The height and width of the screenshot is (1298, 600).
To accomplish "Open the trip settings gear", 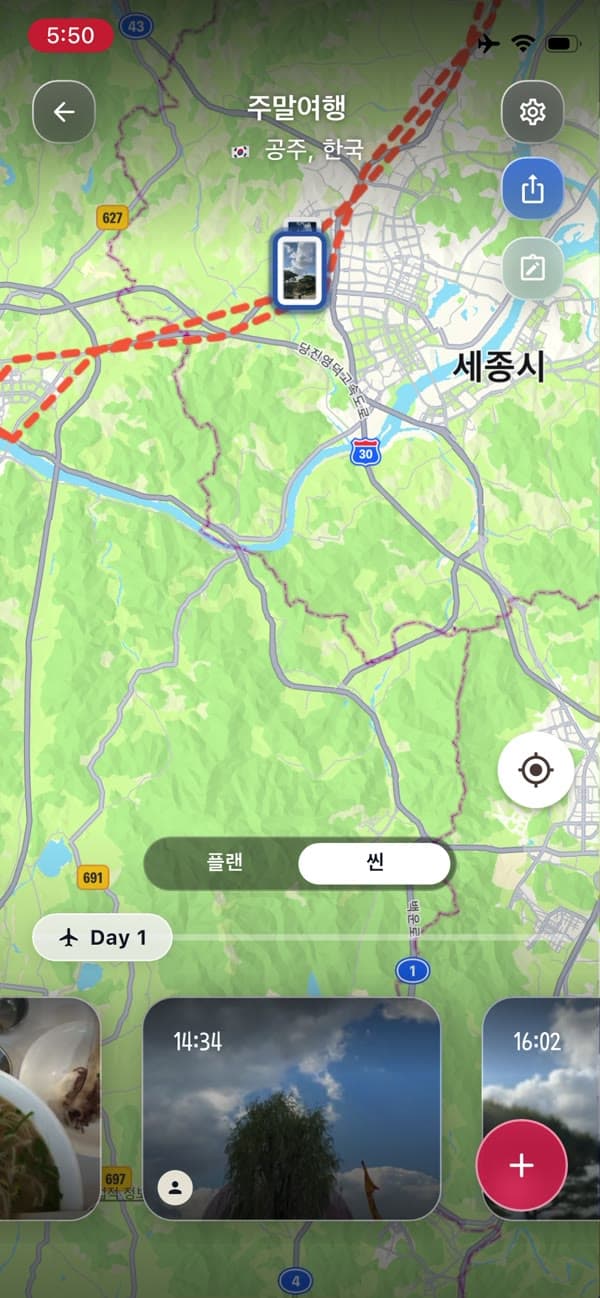I will tap(532, 112).
